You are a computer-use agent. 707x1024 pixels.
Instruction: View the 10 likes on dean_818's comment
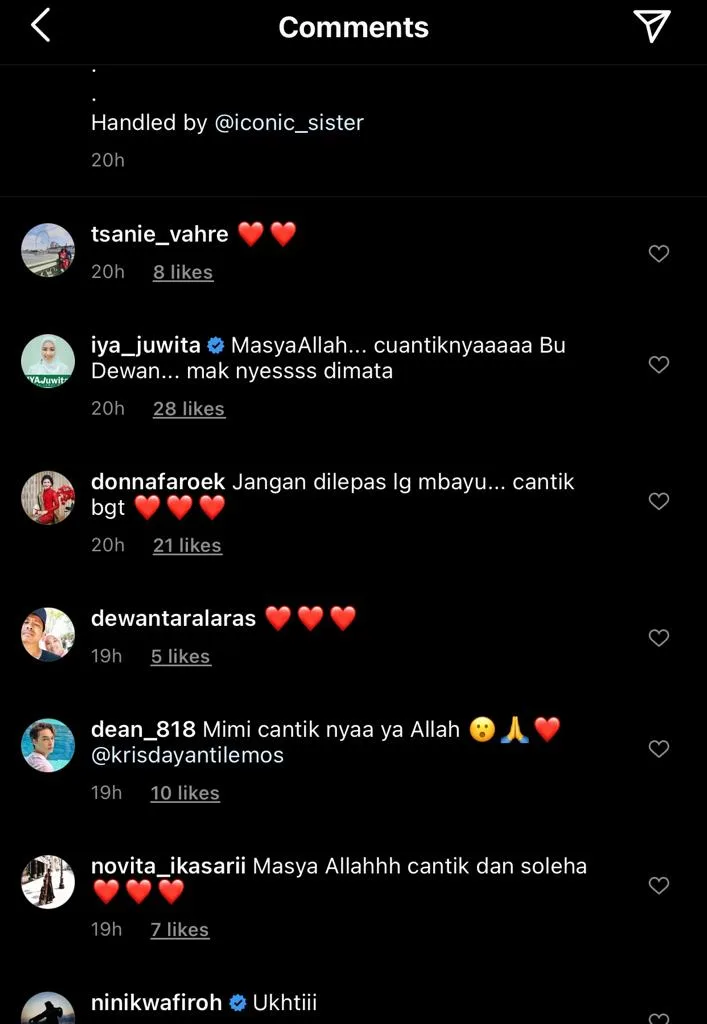tap(184, 793)
